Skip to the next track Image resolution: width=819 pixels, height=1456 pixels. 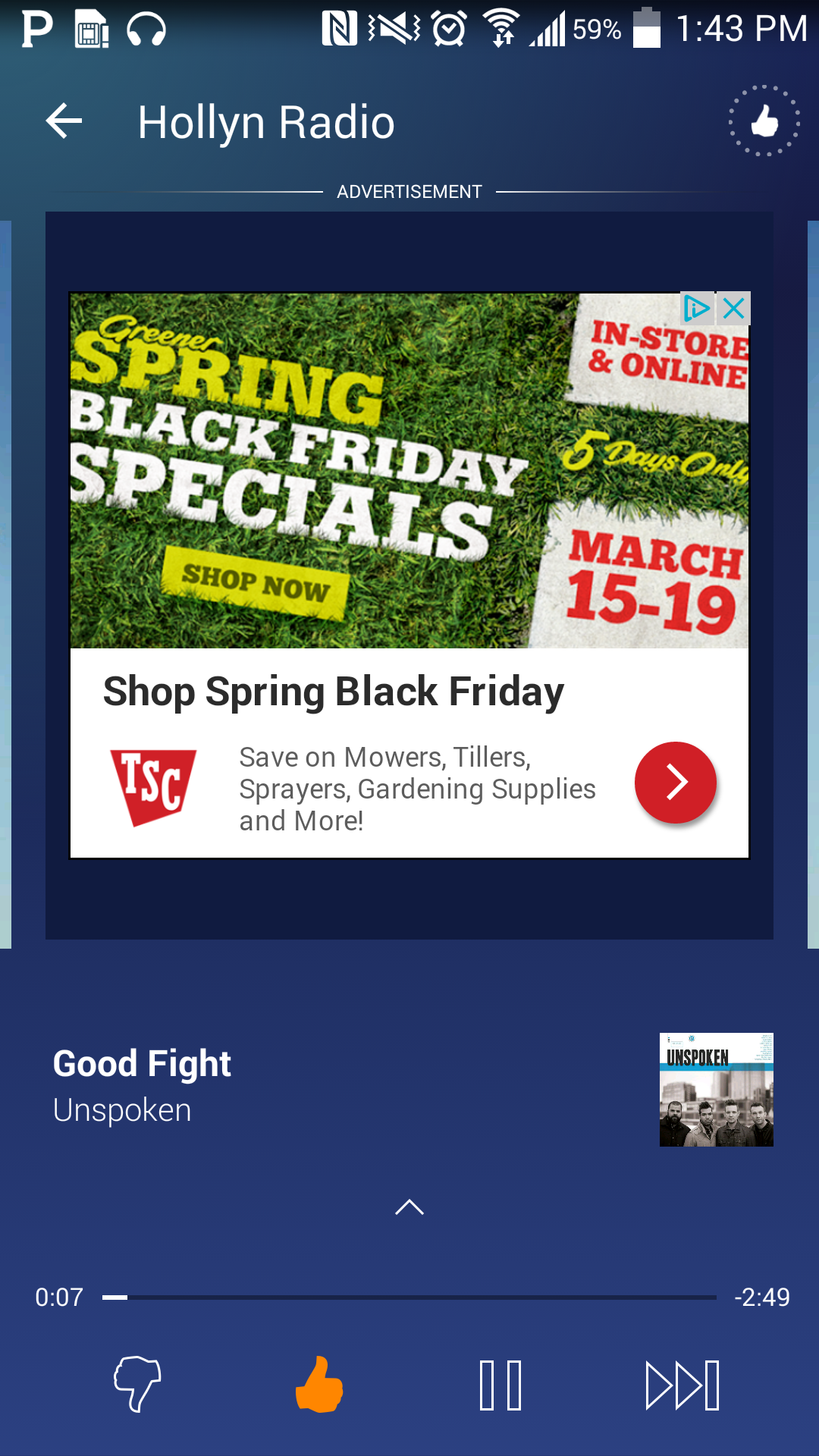(682, 1385)
